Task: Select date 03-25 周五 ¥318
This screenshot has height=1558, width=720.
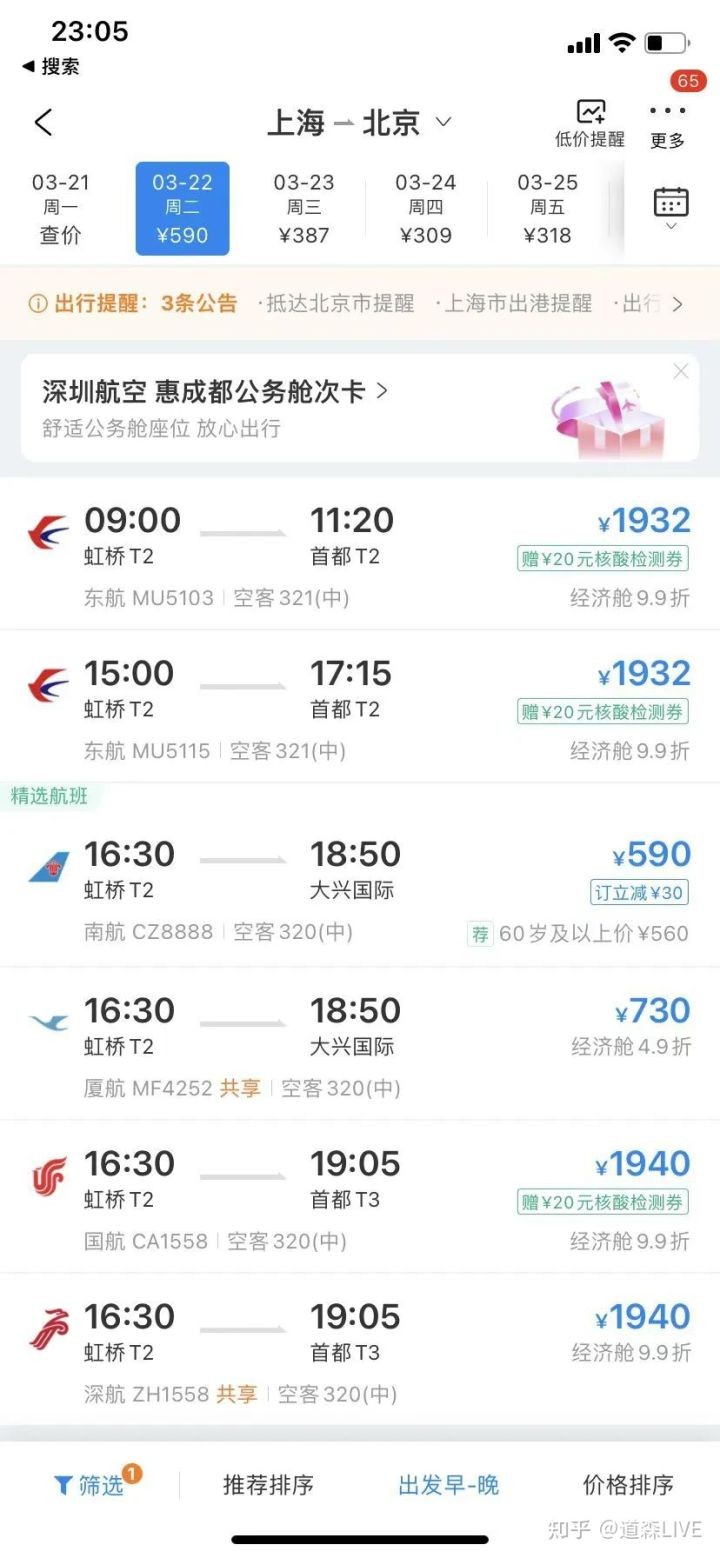Action: point(547,208)
